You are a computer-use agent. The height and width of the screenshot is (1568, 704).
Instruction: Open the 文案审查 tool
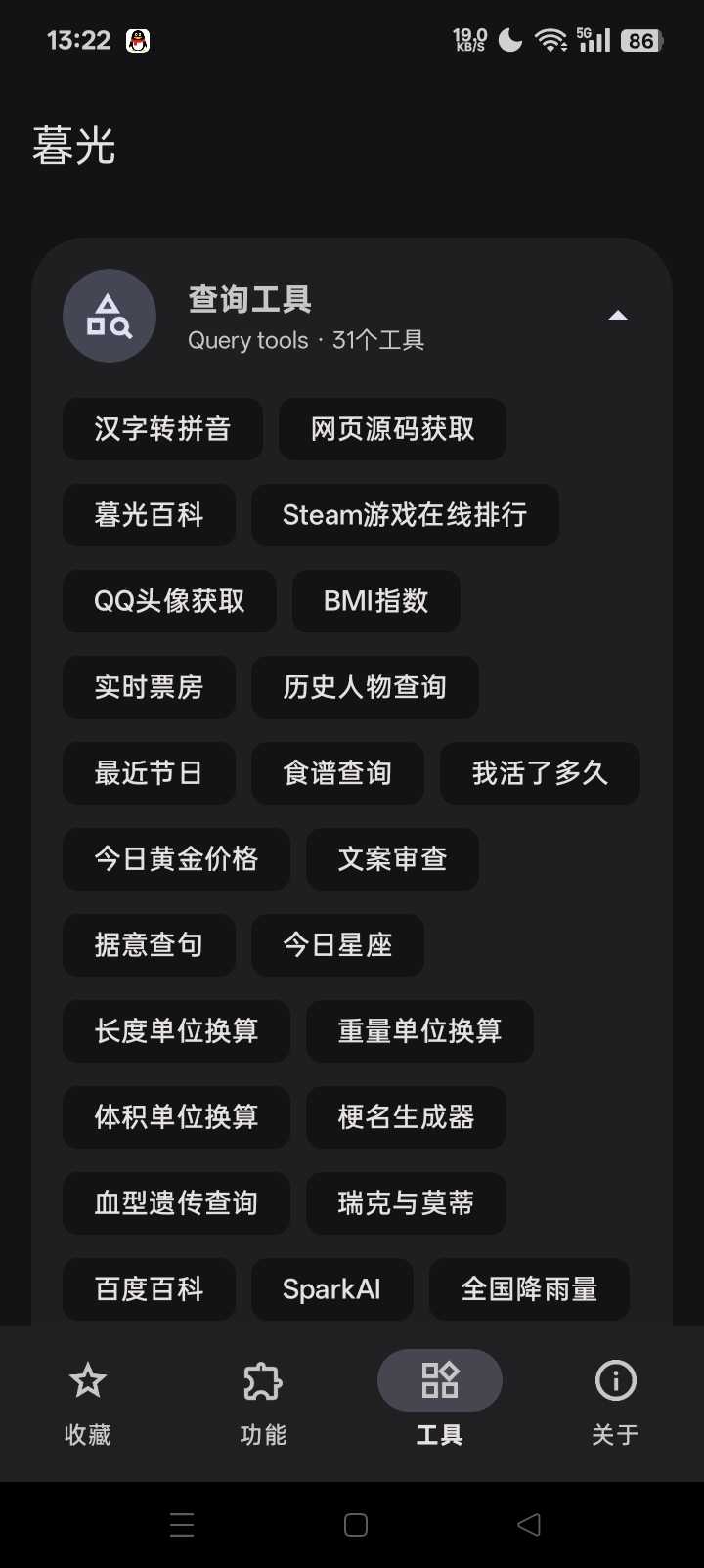coord(392,859)
